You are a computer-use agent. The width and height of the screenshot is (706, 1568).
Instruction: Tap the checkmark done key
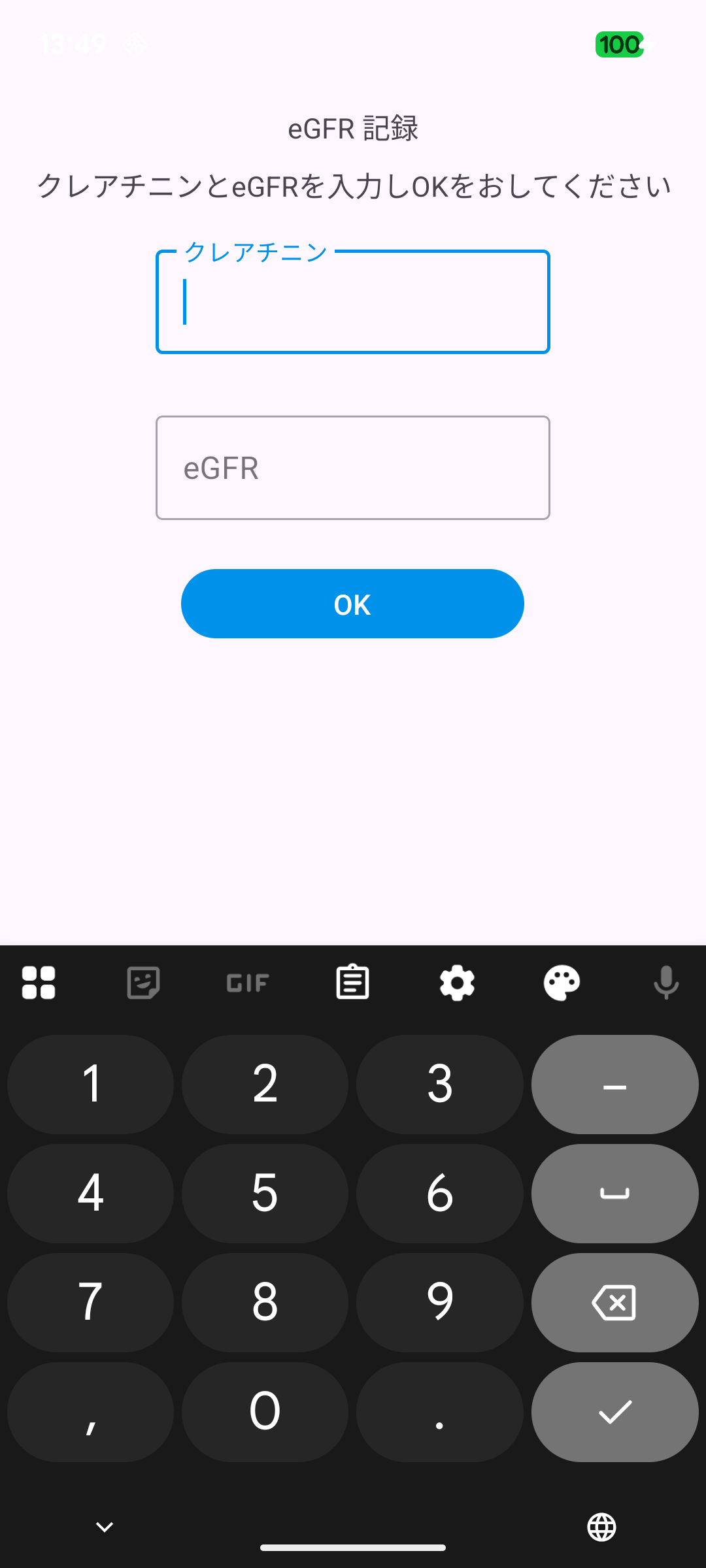[614, 1412]
